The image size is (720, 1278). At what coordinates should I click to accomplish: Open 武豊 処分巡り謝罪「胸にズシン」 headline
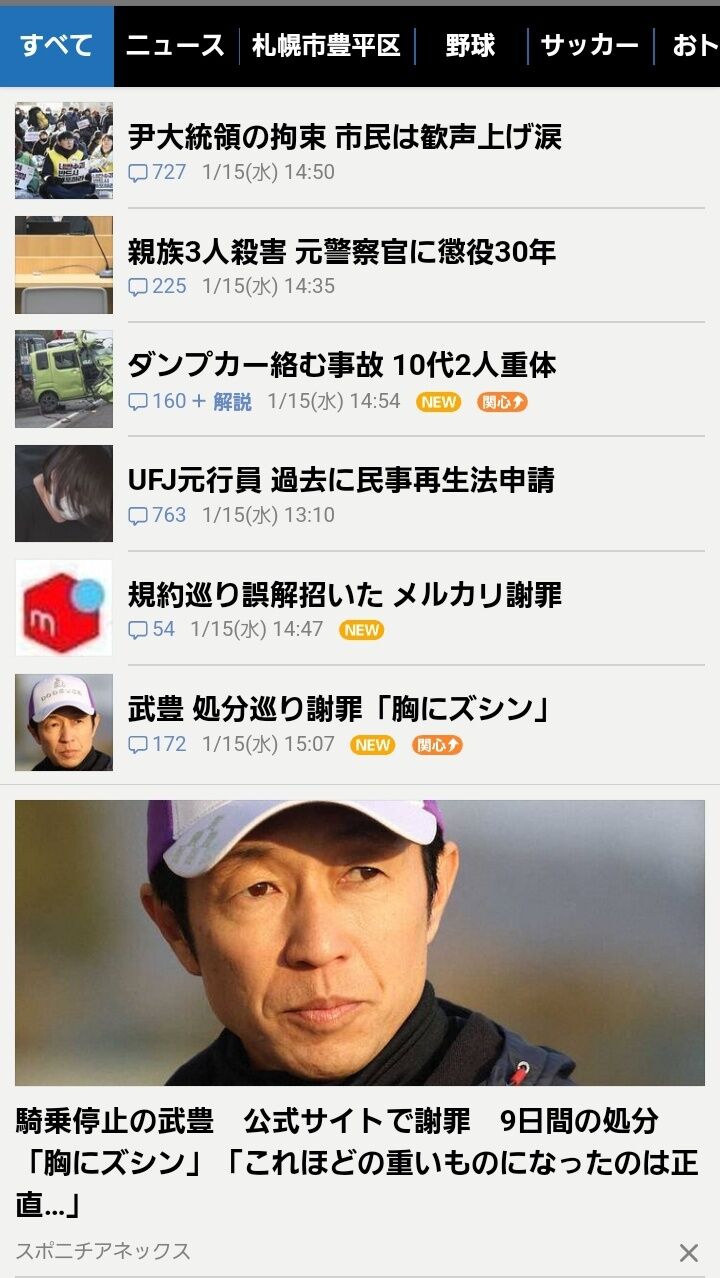pyautogui.click(x=340, y=710)
